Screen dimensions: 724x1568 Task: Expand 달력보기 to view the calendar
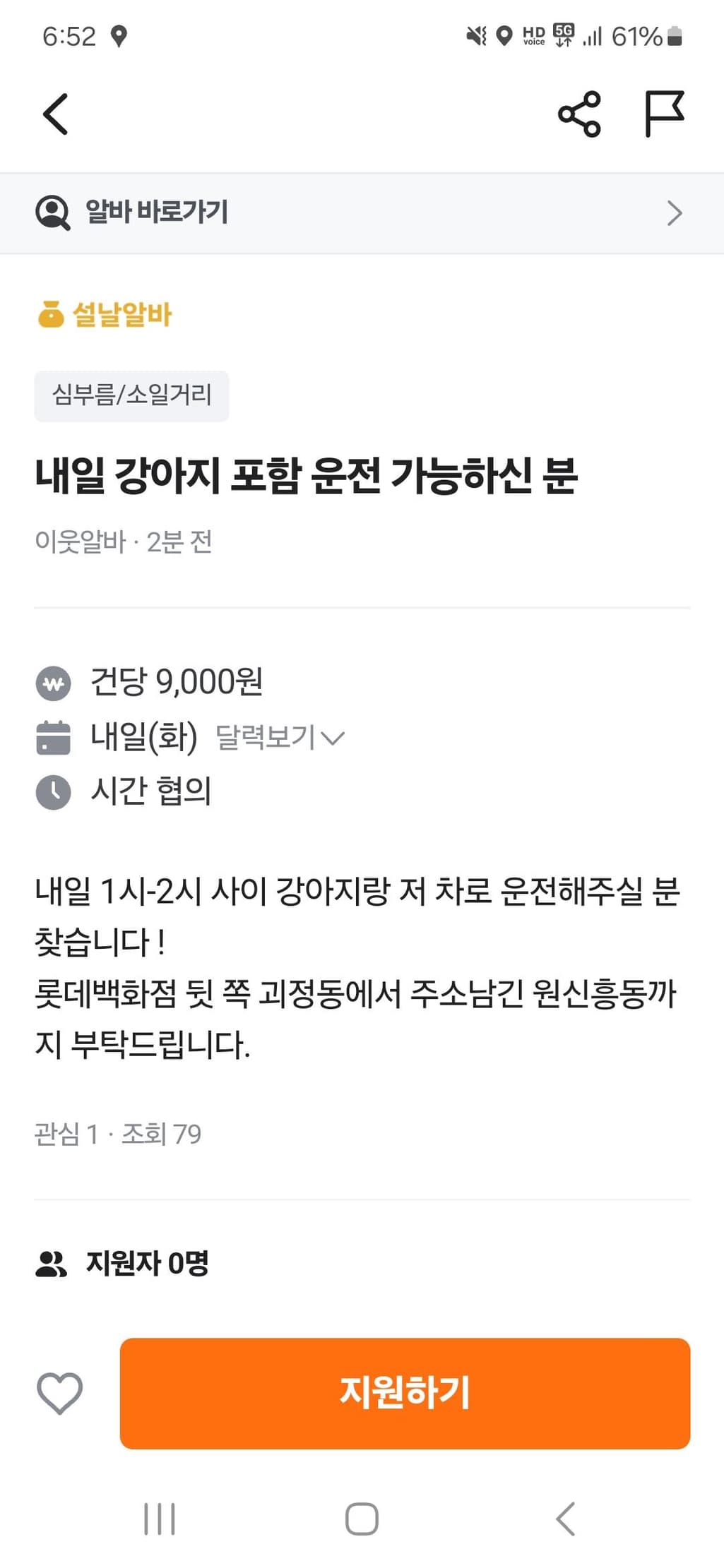(280, 738)
